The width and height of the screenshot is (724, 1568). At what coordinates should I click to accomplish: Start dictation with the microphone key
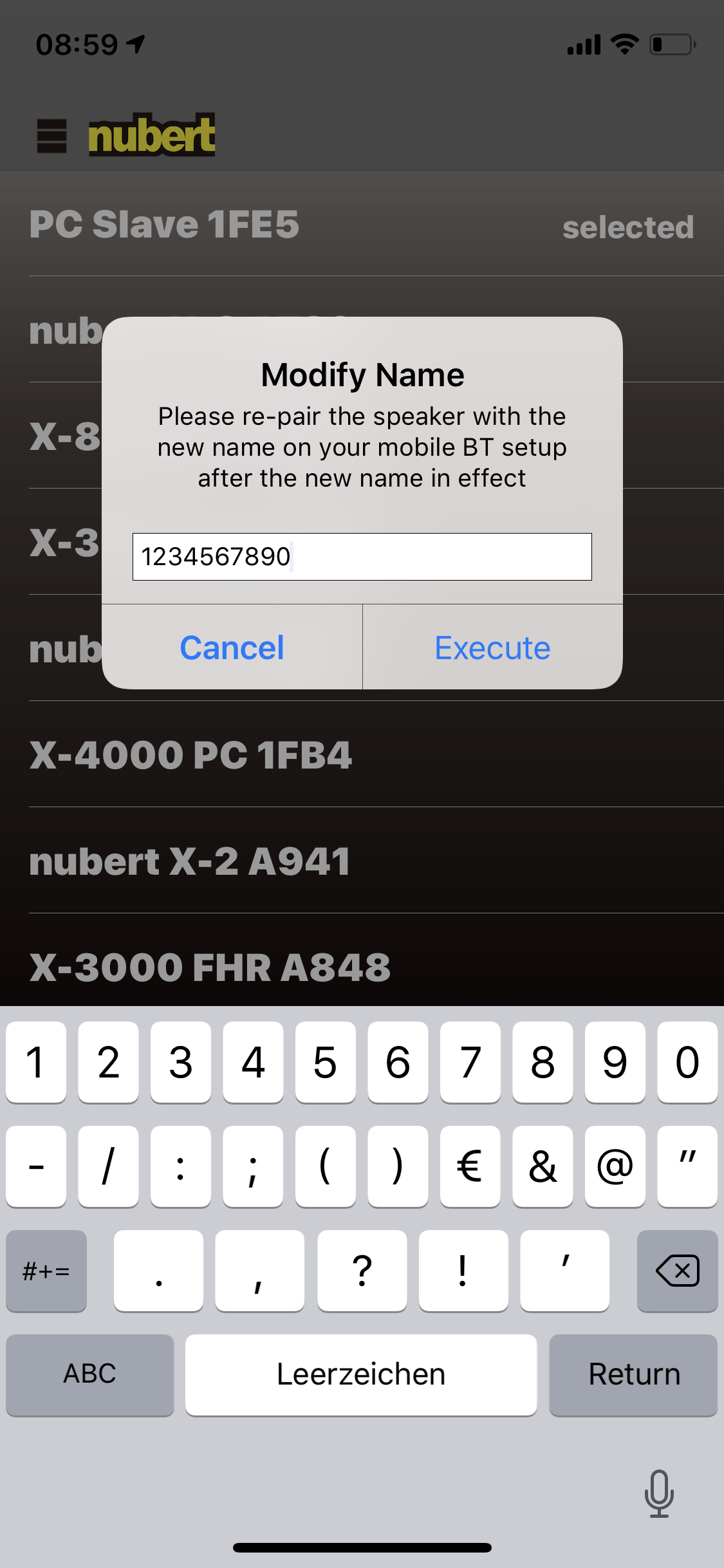(x=659, y=1493)
